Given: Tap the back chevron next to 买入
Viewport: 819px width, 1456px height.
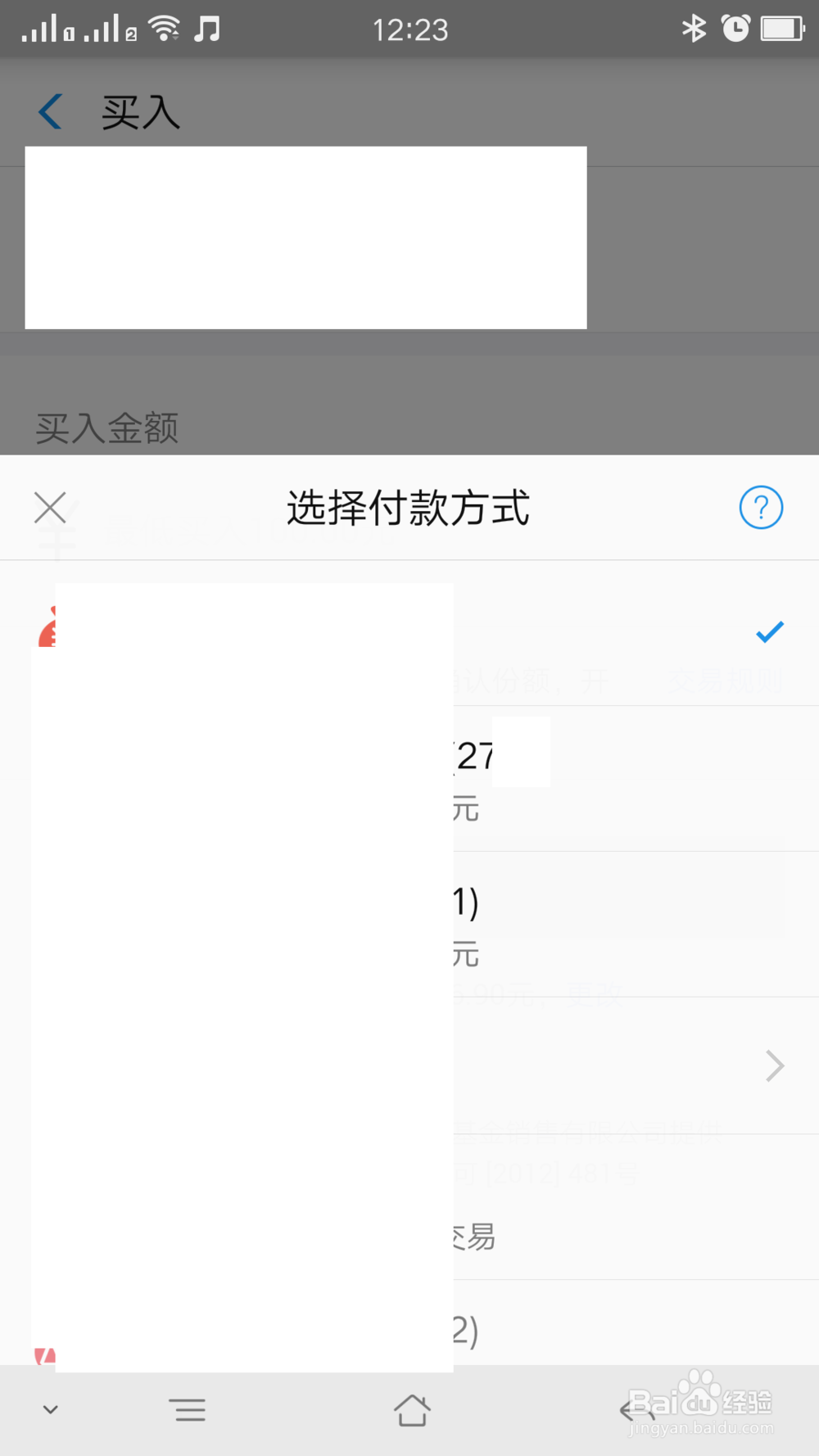Looking at the screenshot, I should point(49,111).
